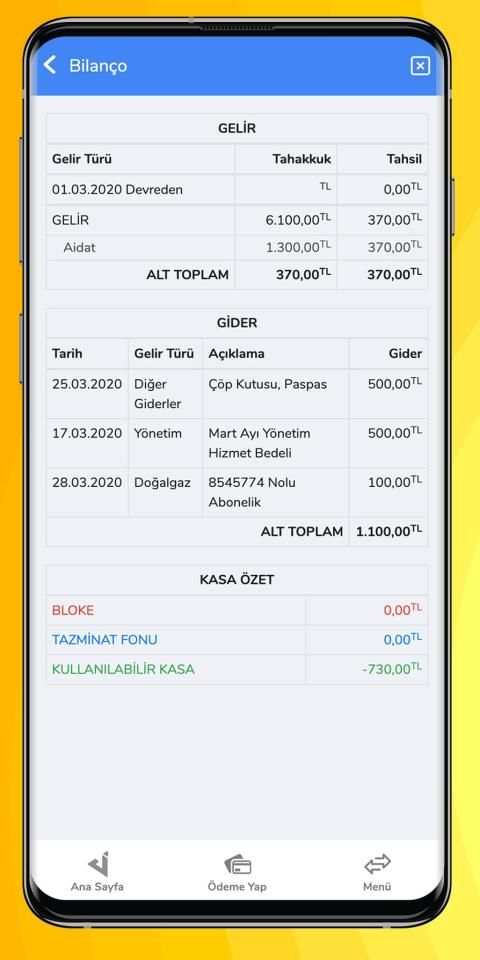Image resolution: width=480 pixels, height=960 pixels.
Task: Go back from the Bilanço screen
Action: click(50, 65)
